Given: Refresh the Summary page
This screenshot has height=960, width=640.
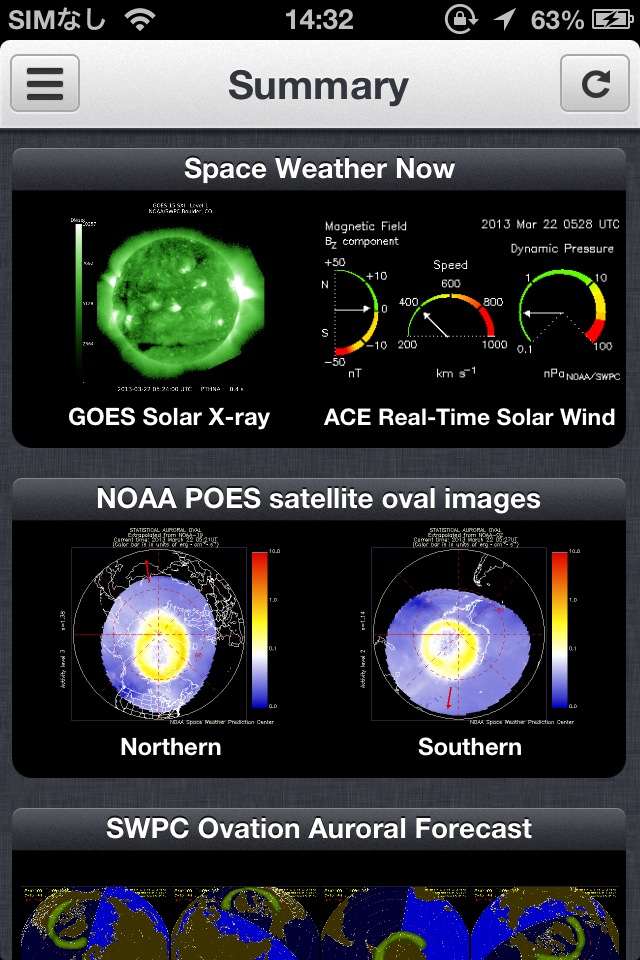Looking at the screenshot, I should [594, 84].
